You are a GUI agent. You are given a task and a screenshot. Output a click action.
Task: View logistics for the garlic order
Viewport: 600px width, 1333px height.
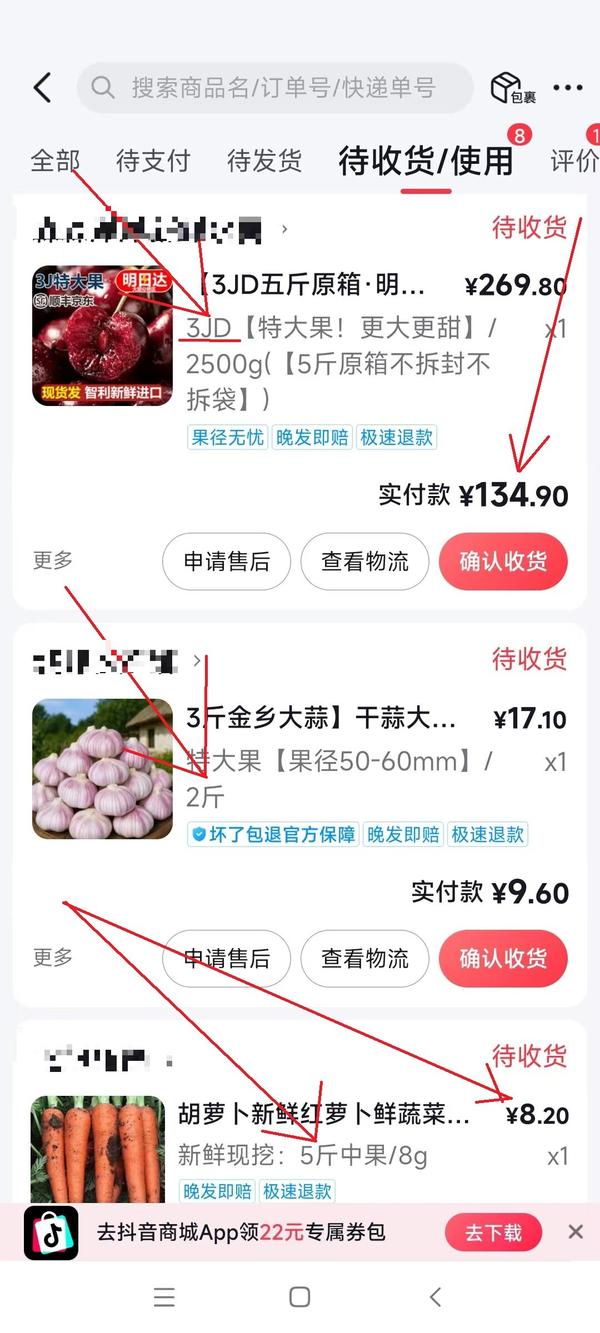tap(364, 958)
